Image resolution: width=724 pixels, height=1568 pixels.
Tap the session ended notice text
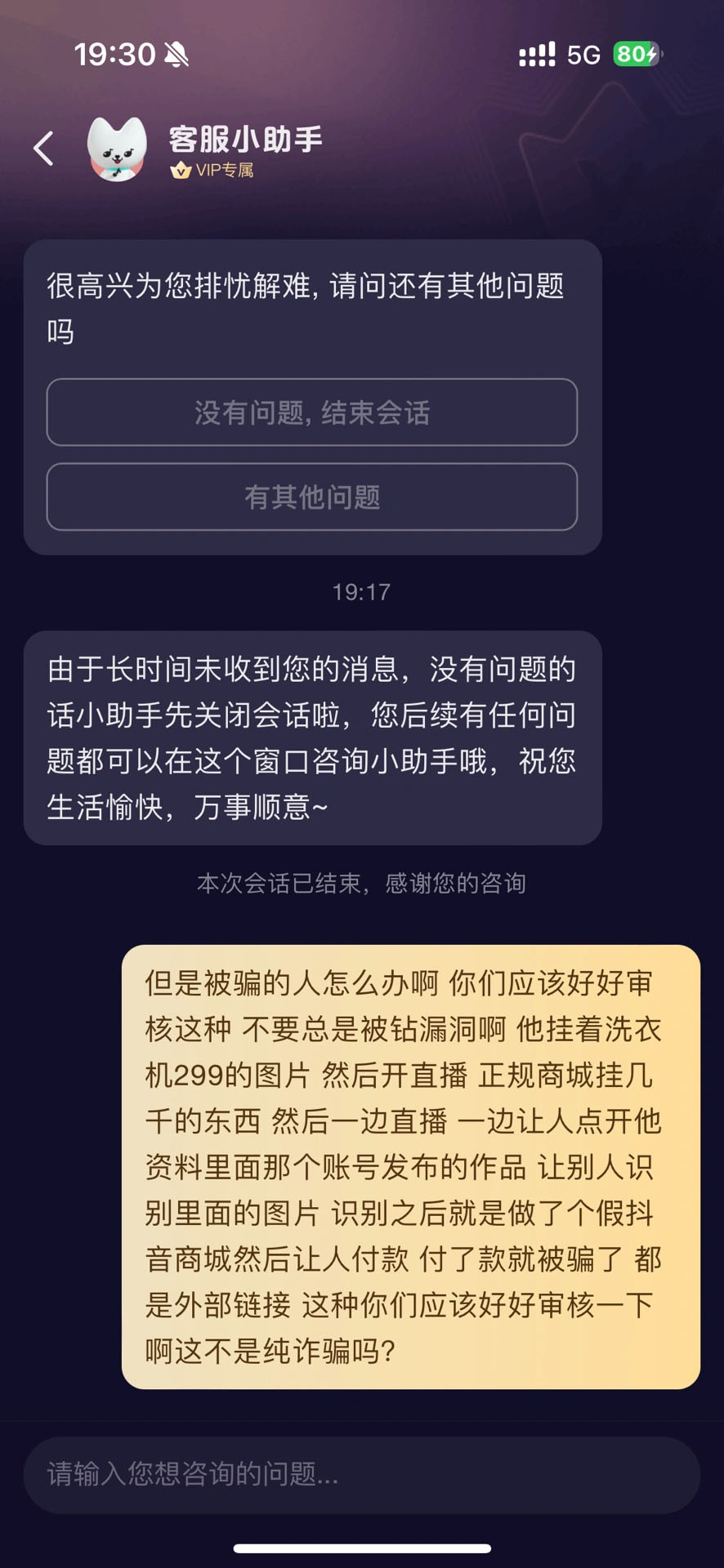(x=362, y=884)
